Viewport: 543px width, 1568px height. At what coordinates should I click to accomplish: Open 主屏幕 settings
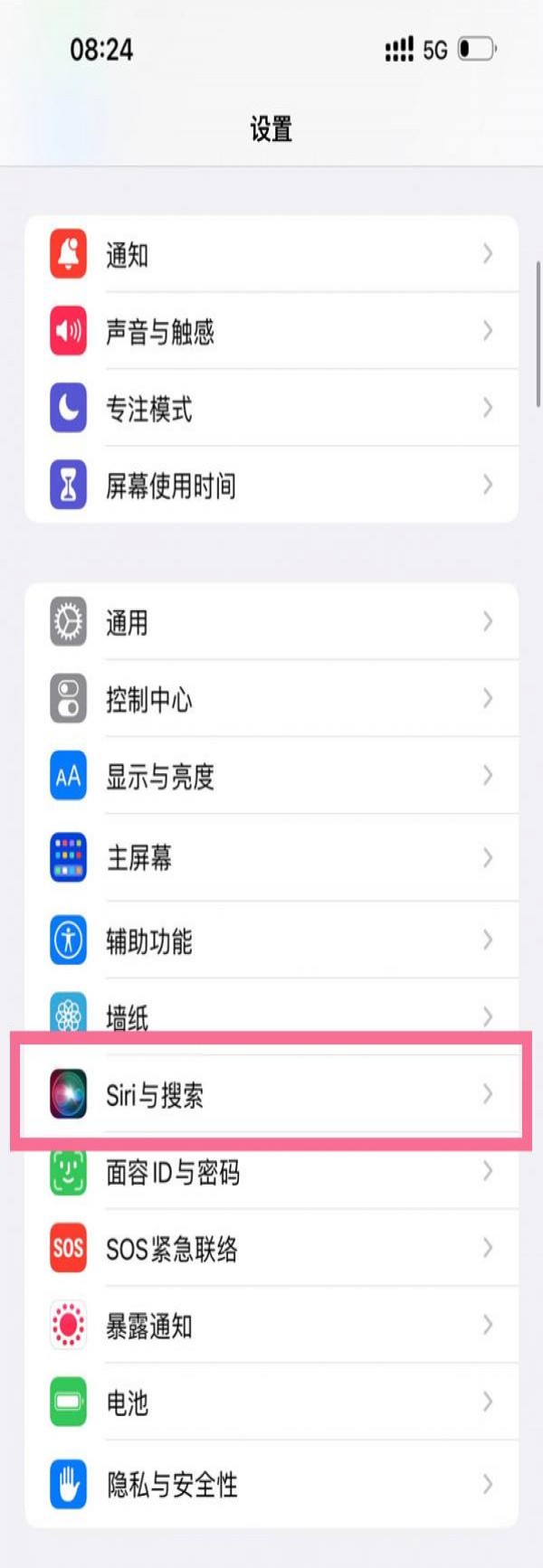click(271, 857)
